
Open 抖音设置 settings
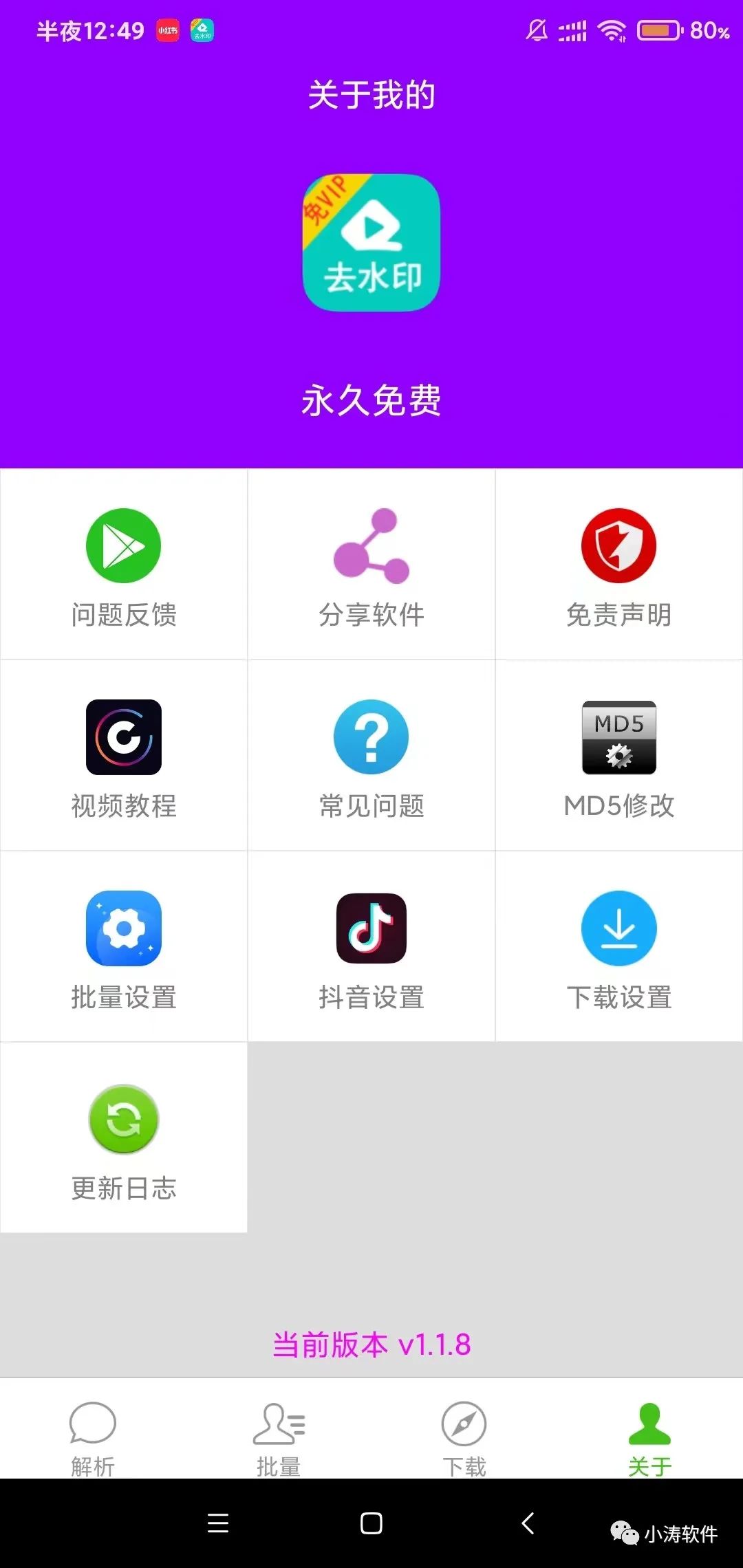pyautogui.click(x=371, y=946)
